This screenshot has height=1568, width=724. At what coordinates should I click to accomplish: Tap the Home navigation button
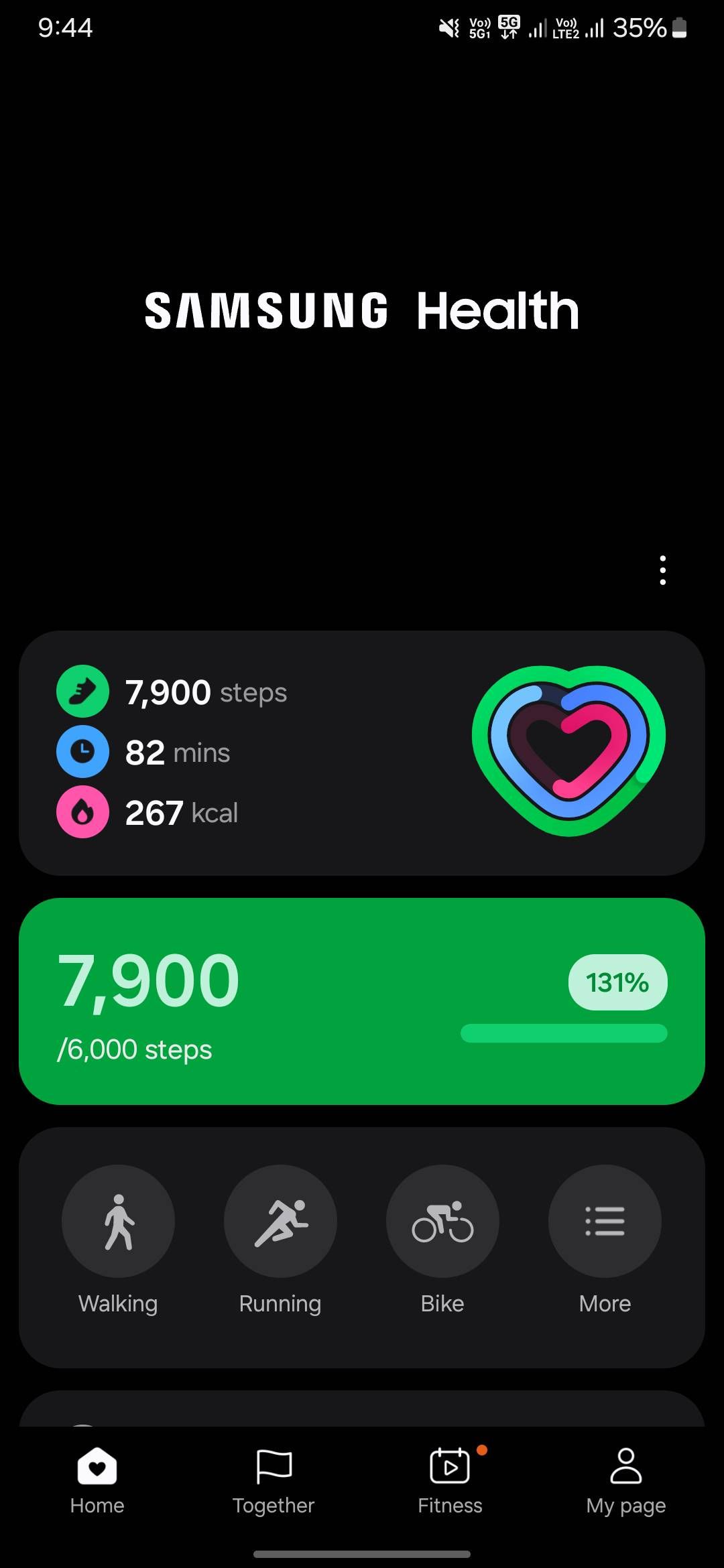(x=97, y=1481)
